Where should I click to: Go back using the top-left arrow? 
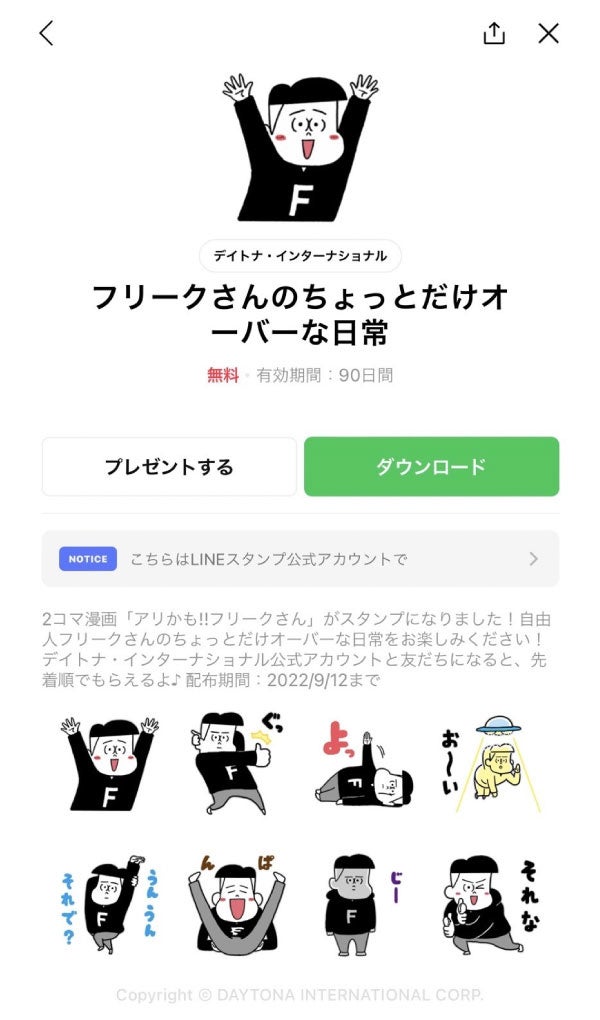coord(46,33)
